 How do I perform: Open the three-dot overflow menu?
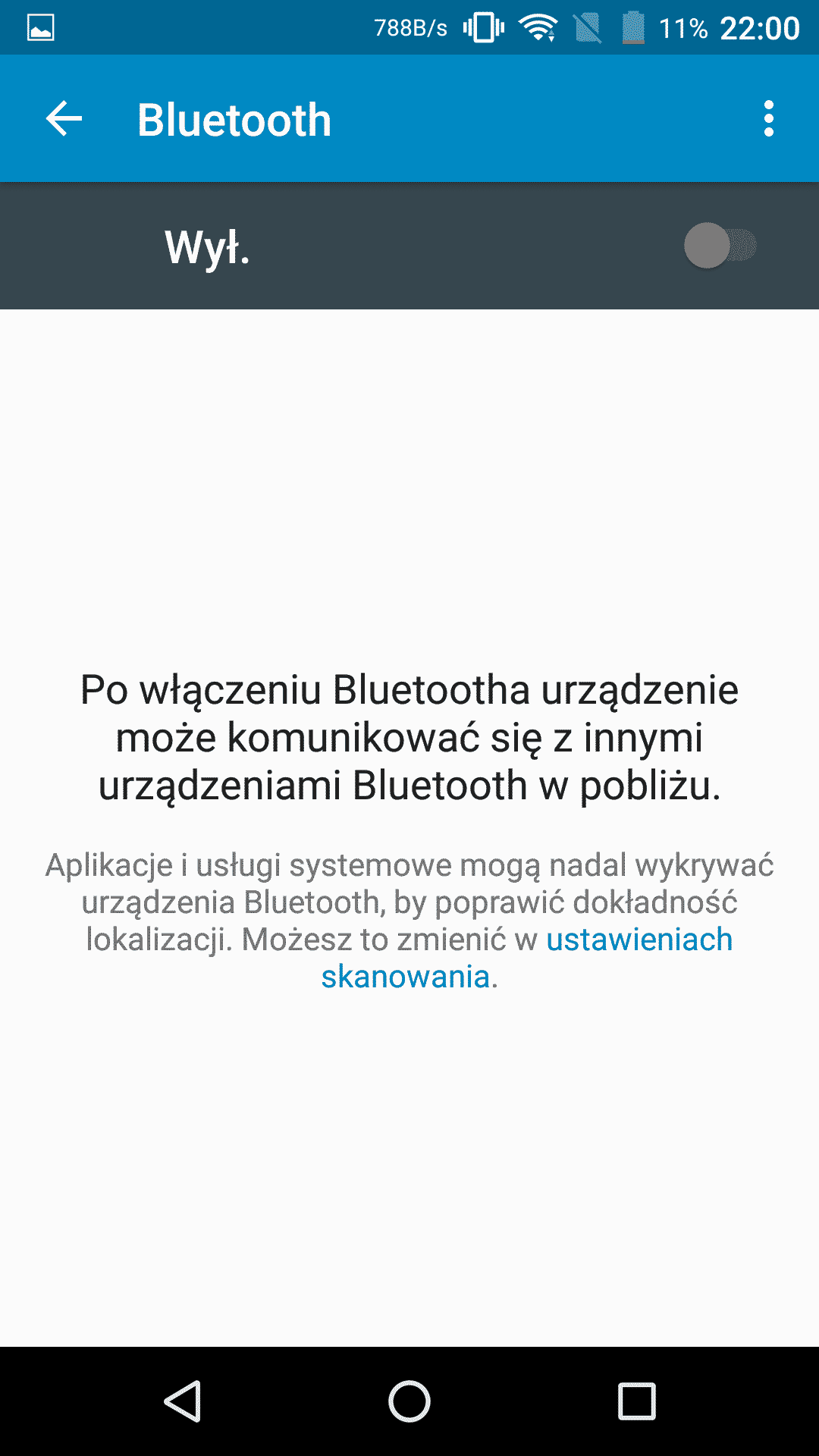point(768,119)
